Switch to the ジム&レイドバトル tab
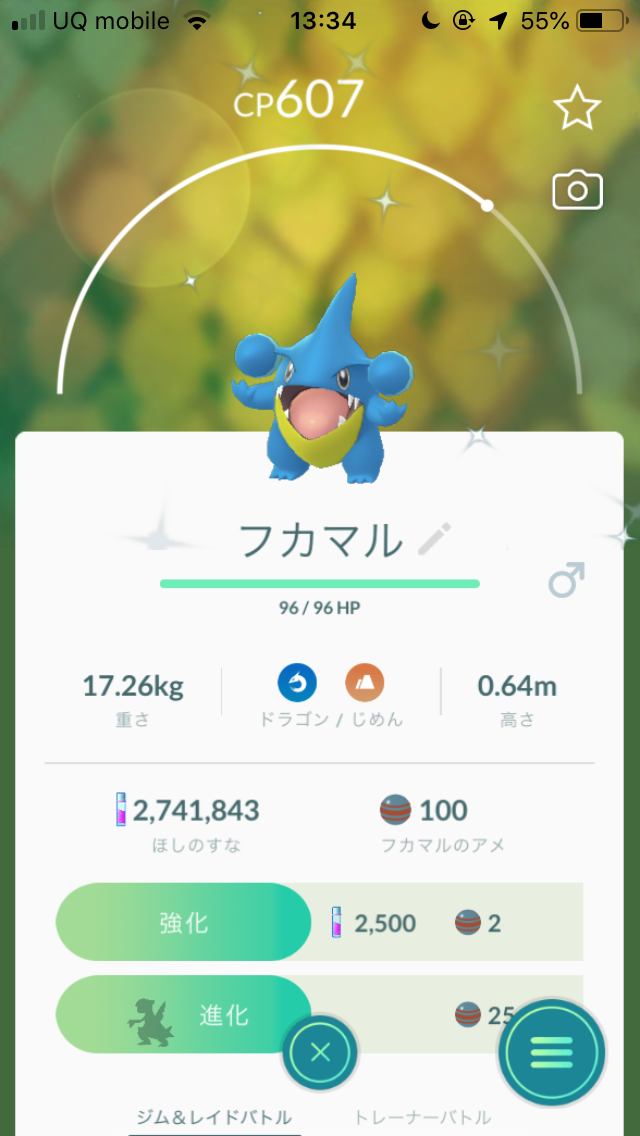Viewport: 640px width, 1136px height. tap(214, 1117)
